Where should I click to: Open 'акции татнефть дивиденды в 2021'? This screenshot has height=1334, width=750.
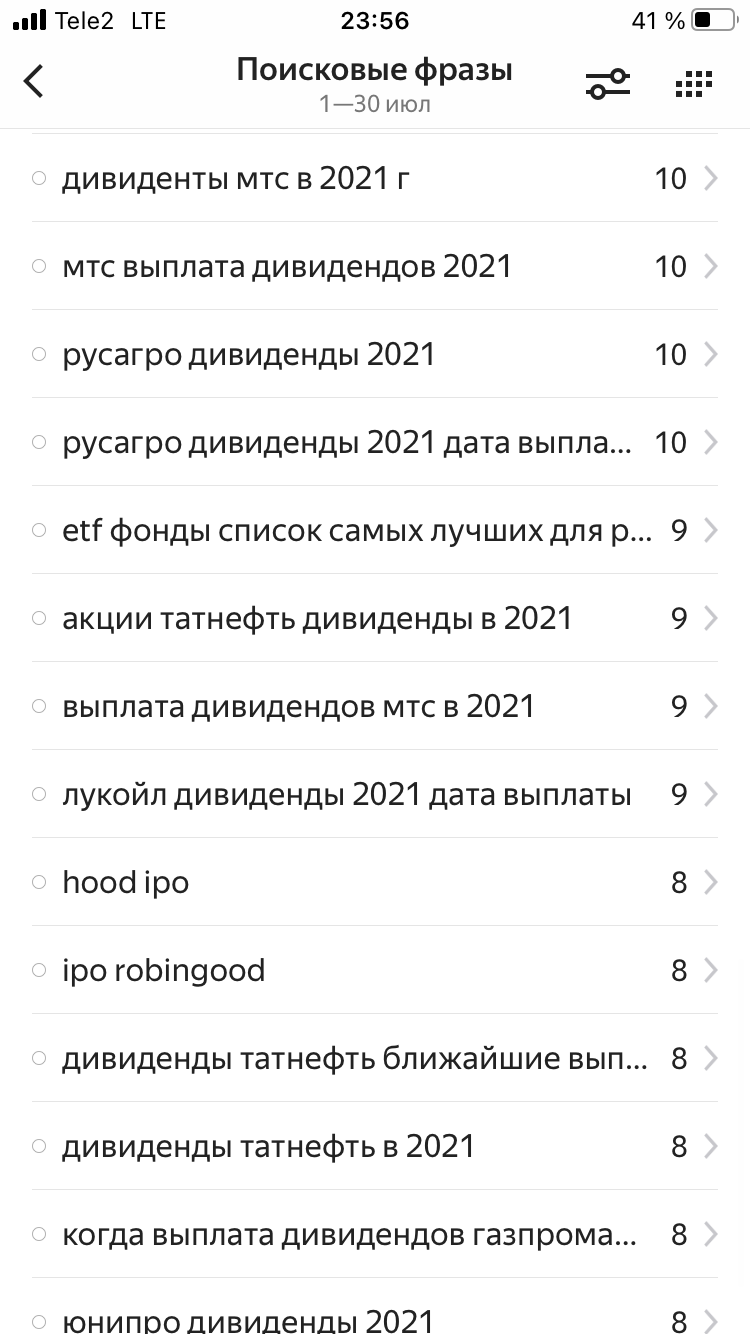[375, 619]
